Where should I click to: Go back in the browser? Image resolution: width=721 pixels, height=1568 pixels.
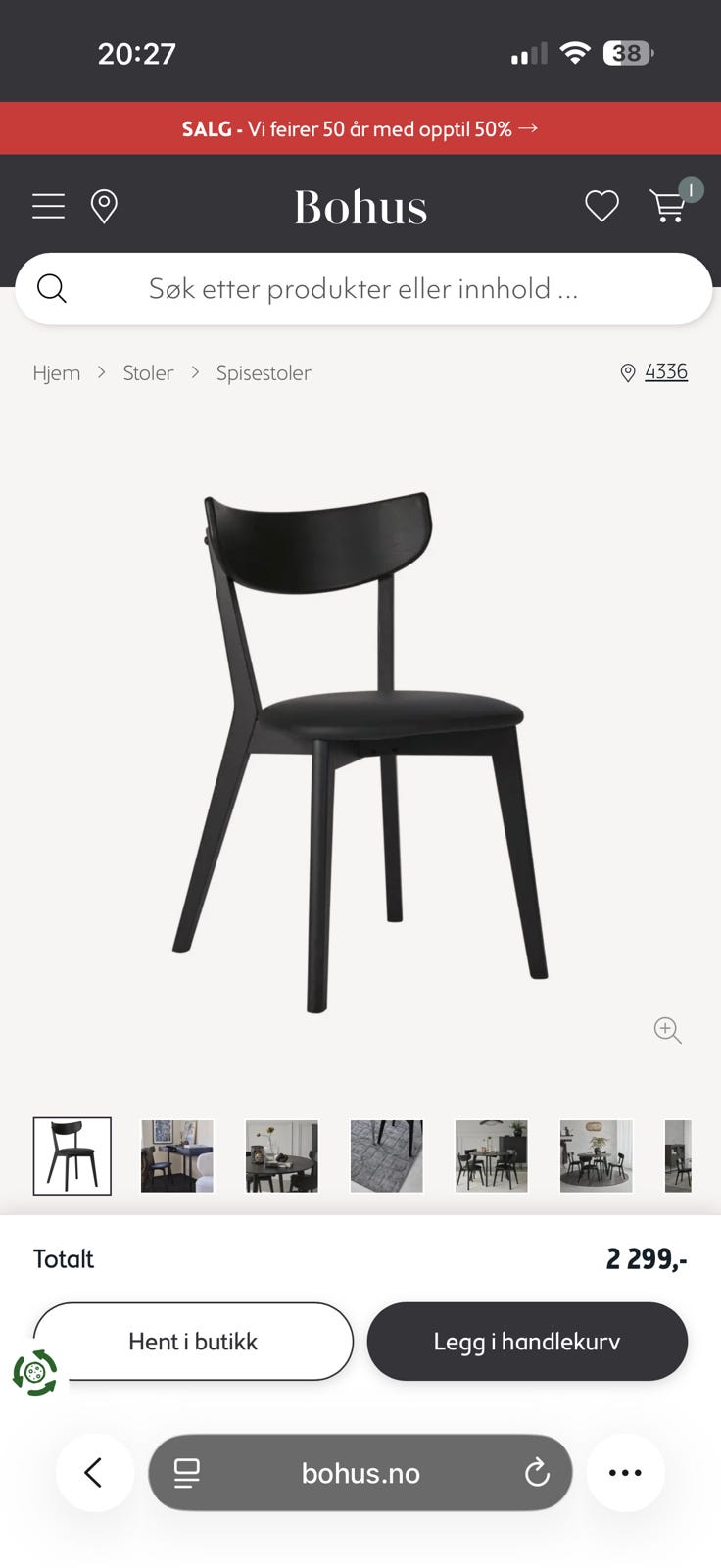point(94,1472)
